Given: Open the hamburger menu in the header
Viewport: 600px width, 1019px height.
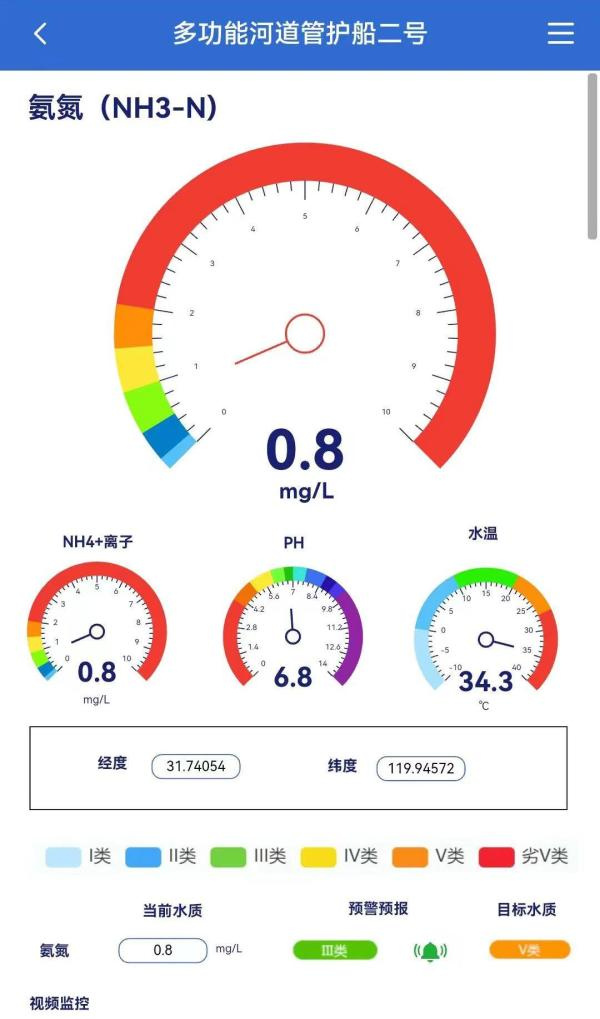Looking at the screenshot, I should 560,34.
